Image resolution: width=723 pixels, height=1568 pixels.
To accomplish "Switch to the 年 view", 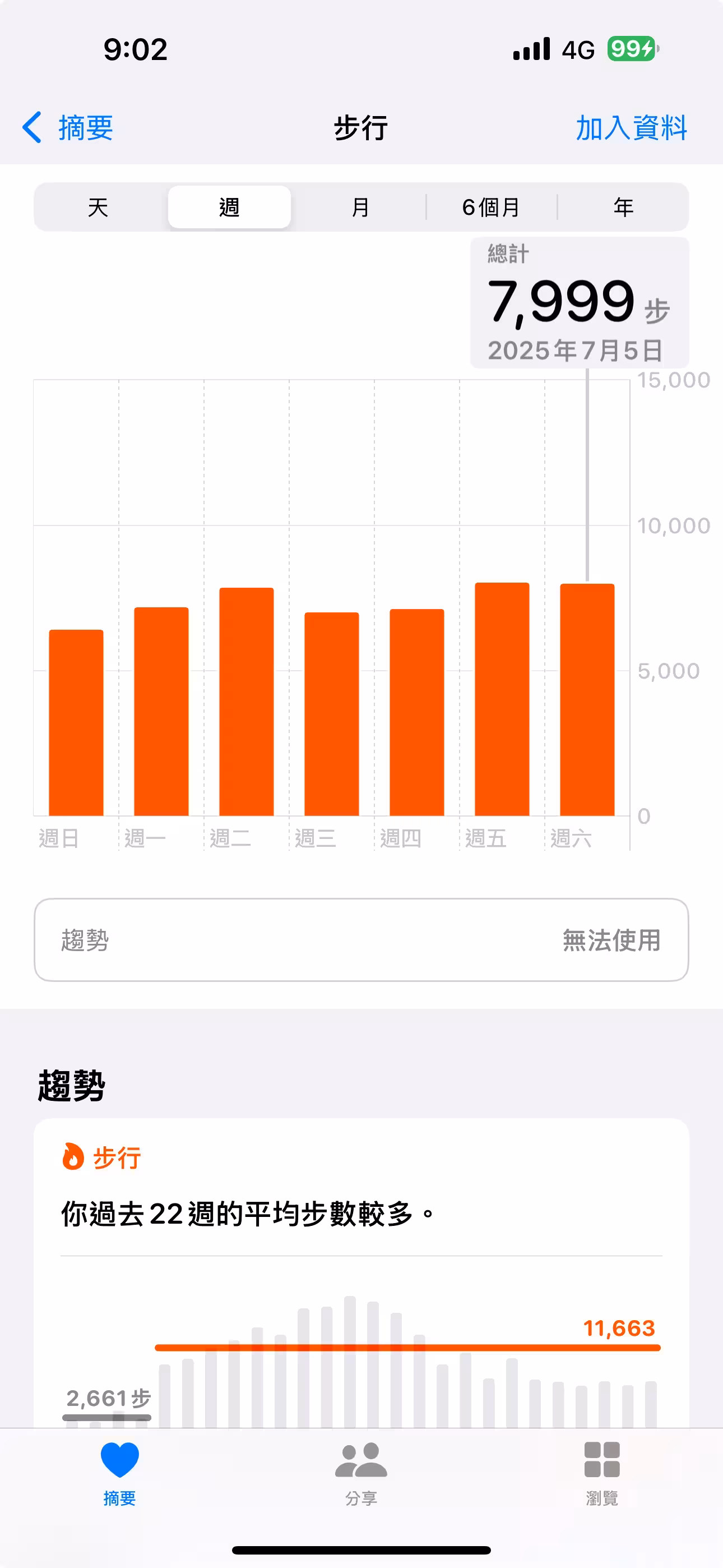I will tap(623, 207).
